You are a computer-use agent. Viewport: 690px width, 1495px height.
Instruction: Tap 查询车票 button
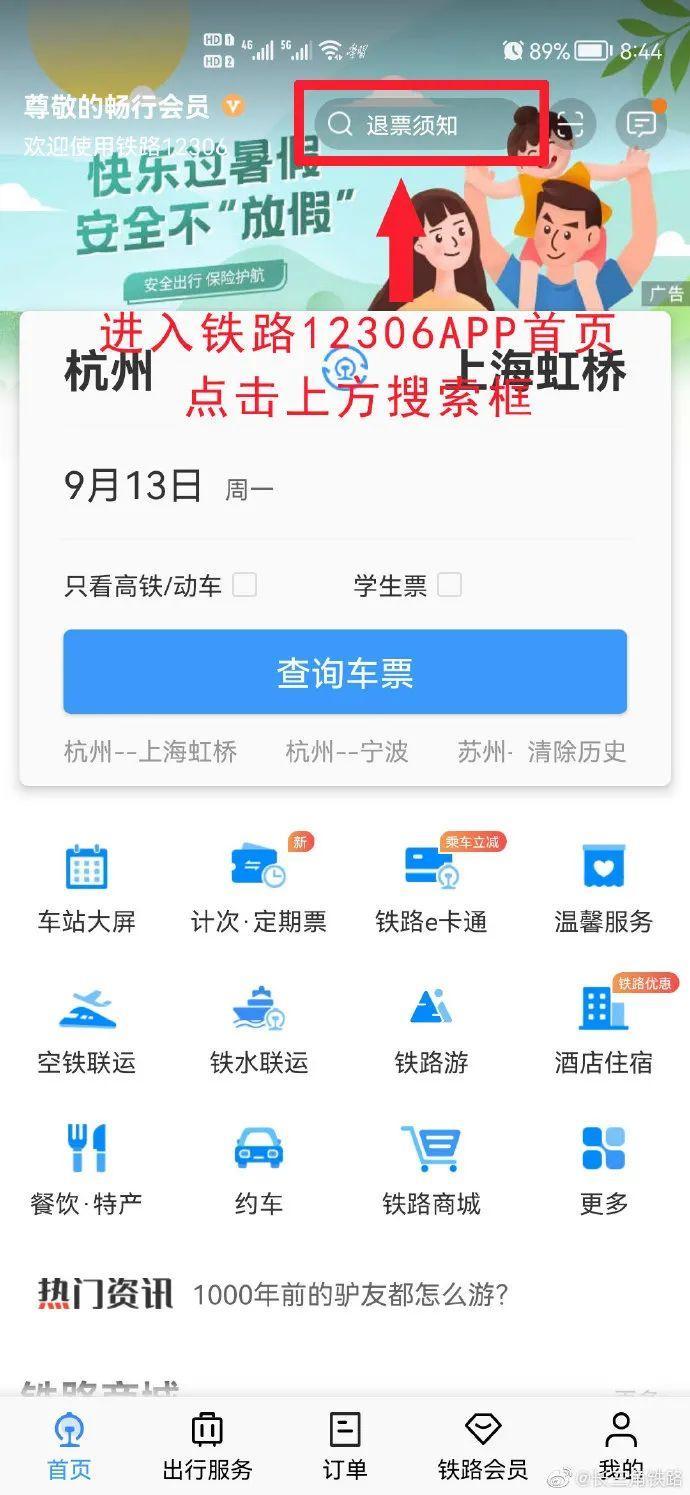[x=345, y=672]
